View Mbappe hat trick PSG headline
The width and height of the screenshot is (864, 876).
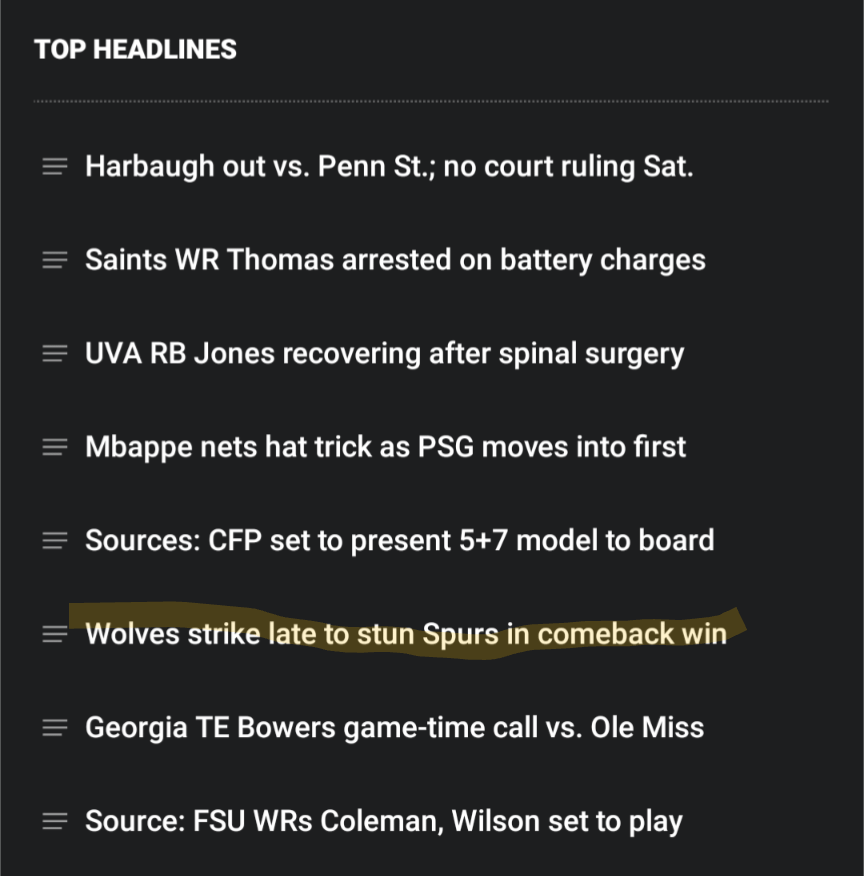[x=385, y=447]
